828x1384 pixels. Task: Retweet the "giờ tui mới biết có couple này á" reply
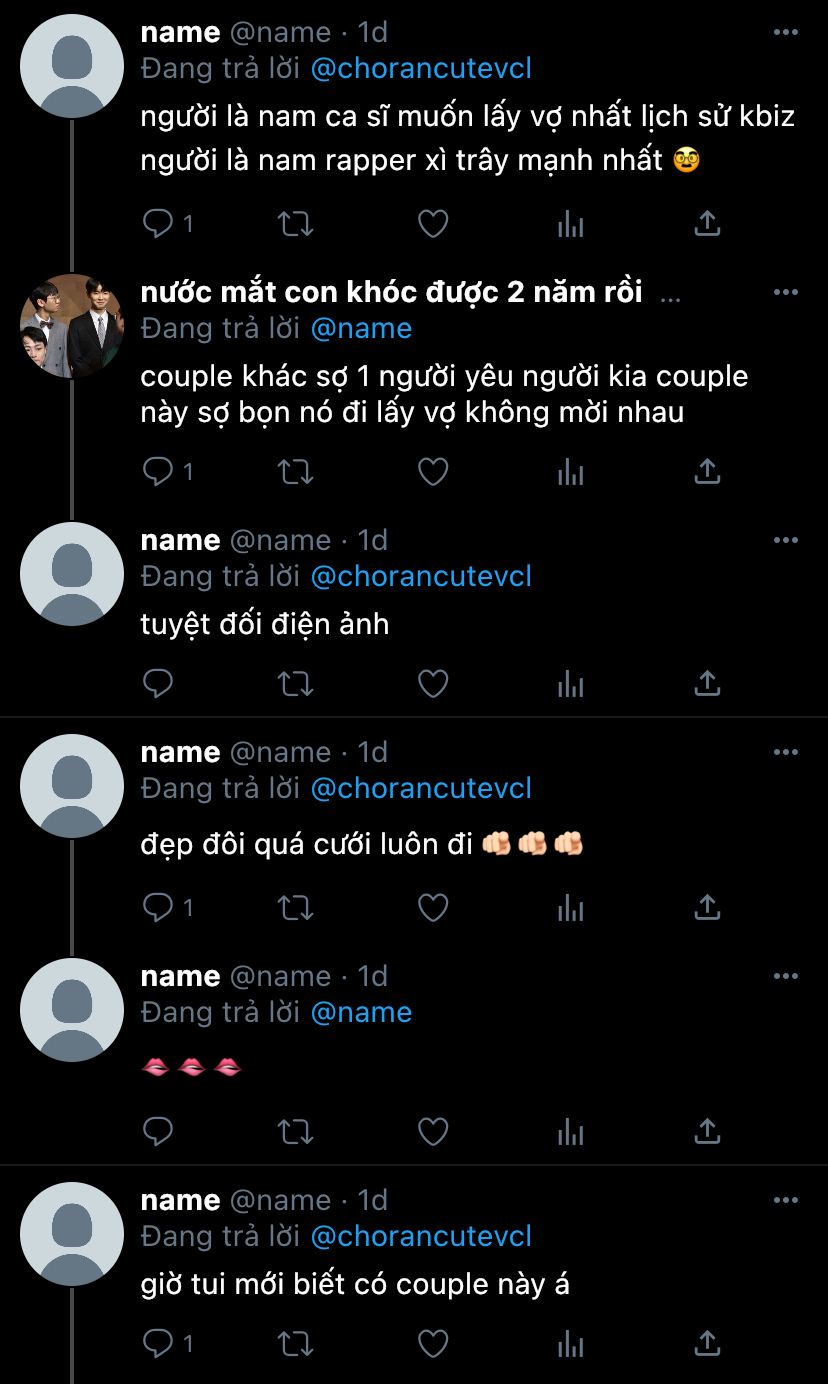[295, 1343]
